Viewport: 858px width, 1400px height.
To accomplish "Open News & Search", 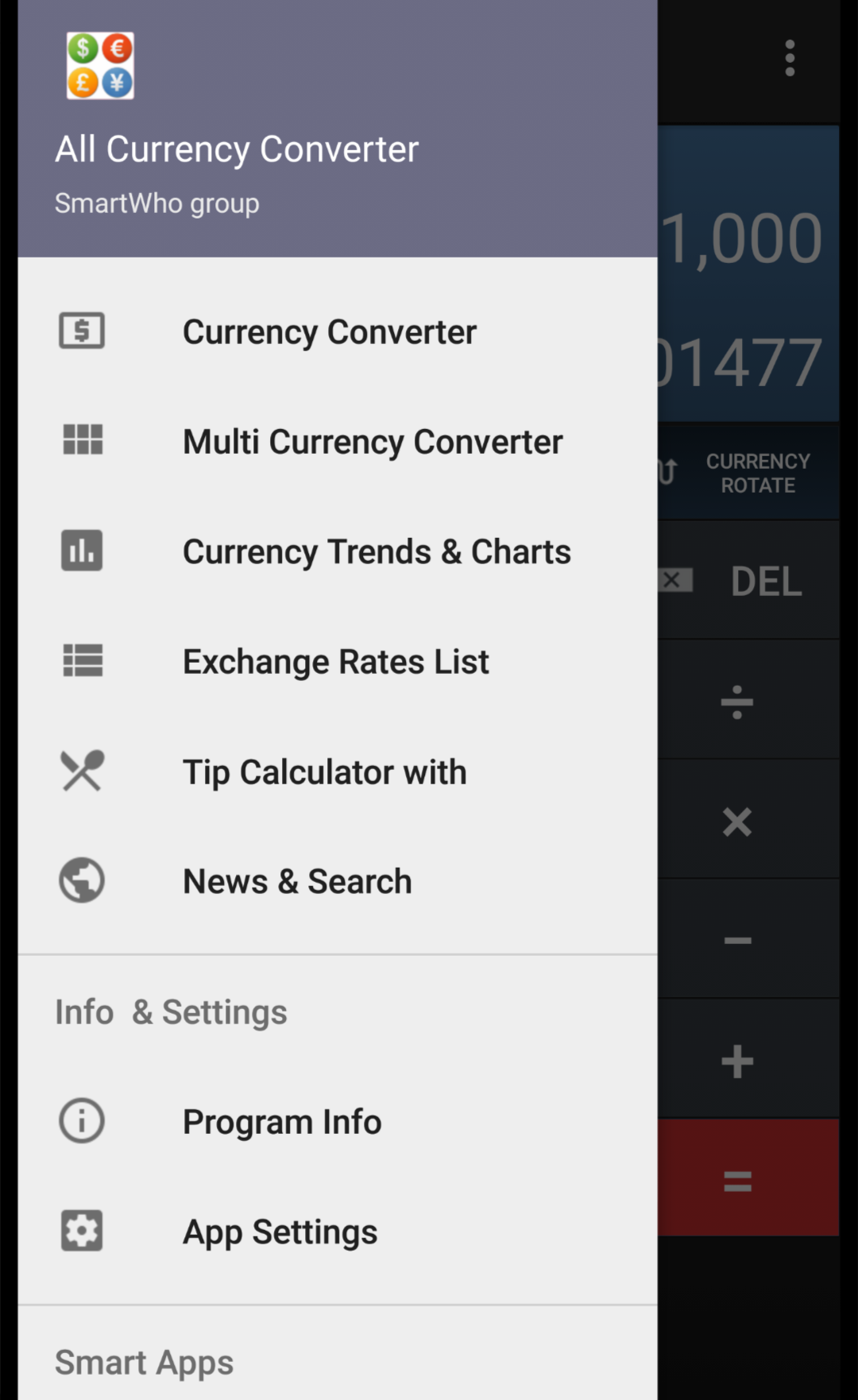I will [x=338, y=881].
